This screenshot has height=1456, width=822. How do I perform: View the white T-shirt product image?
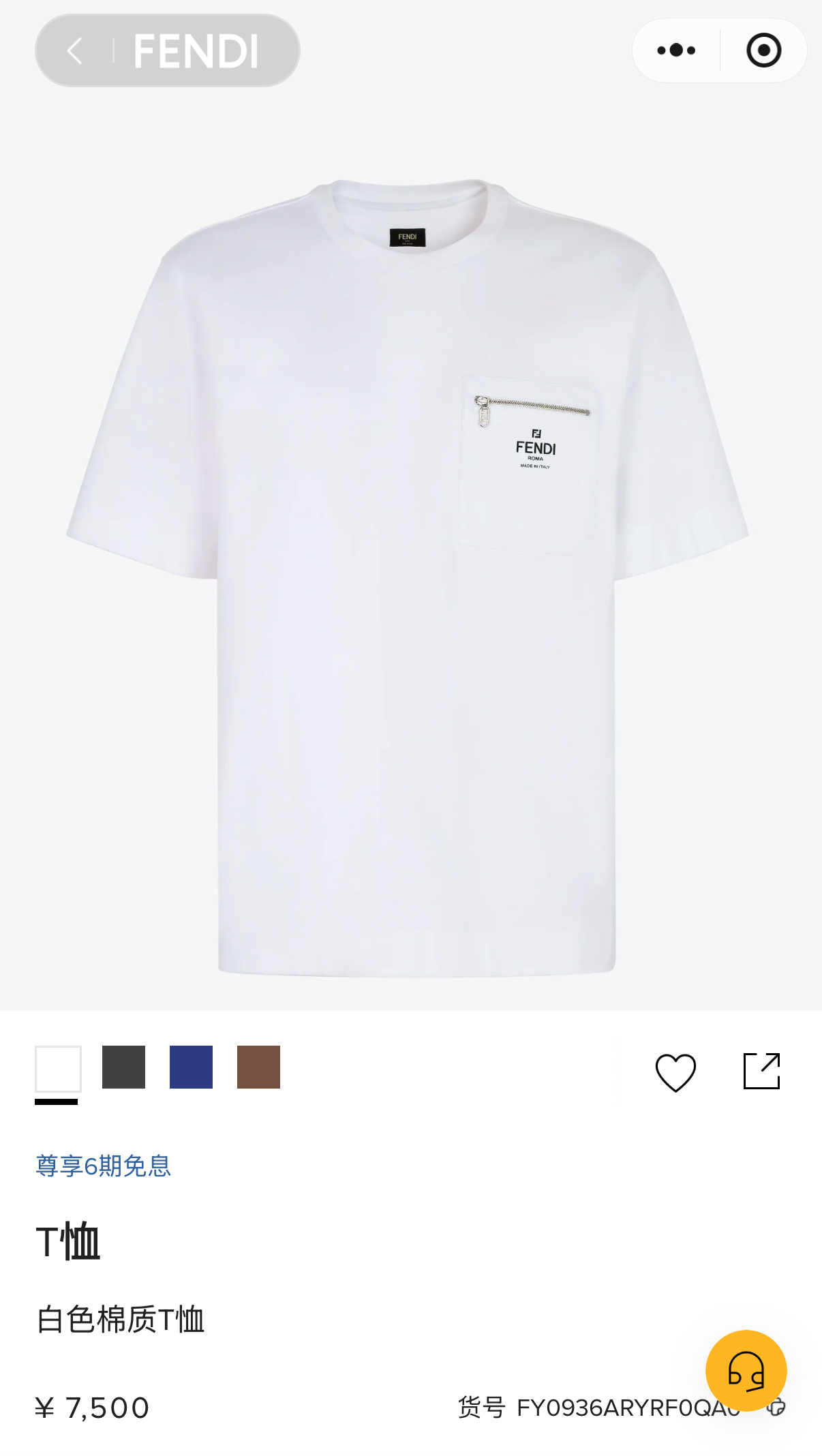tap(409, 573)
